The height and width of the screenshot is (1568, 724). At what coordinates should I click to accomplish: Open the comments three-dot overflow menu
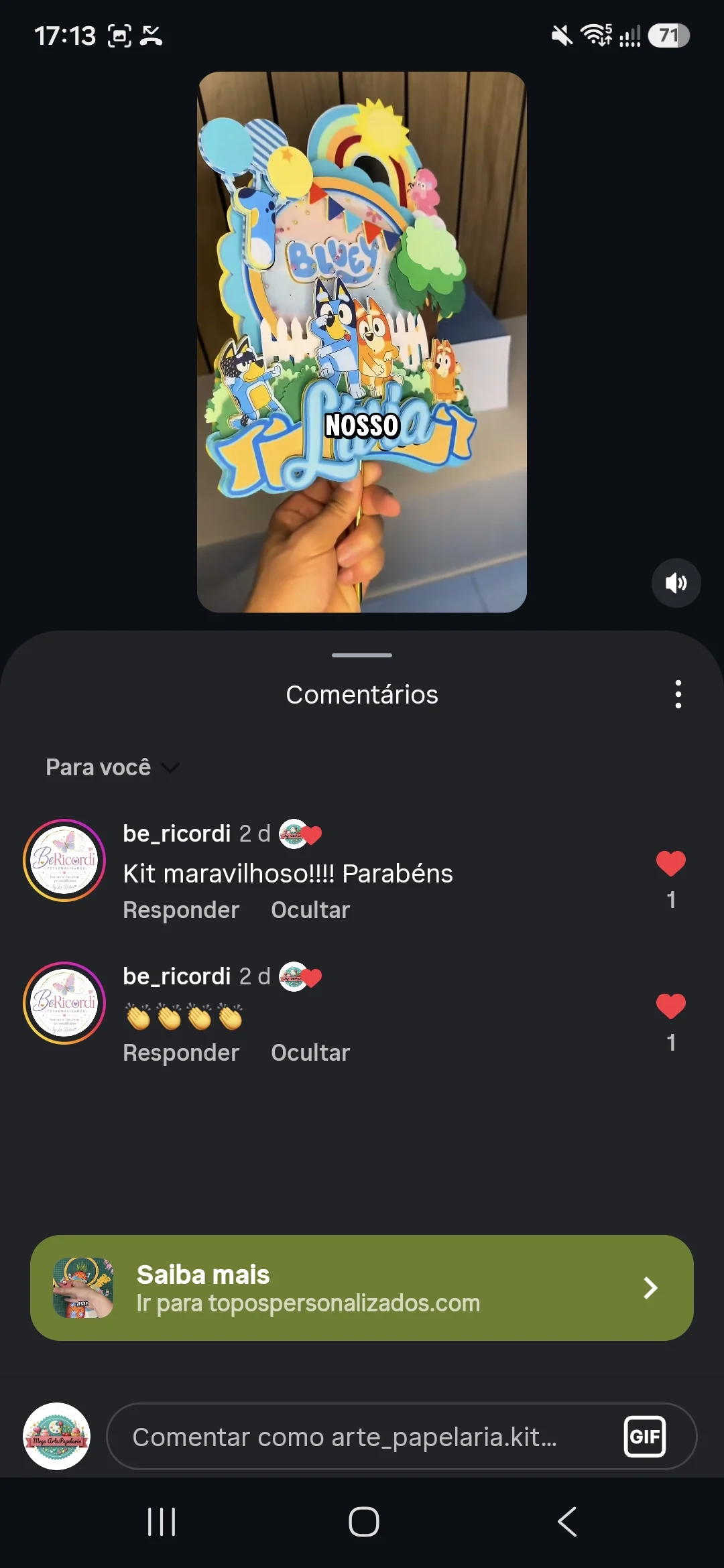point(678,694)
